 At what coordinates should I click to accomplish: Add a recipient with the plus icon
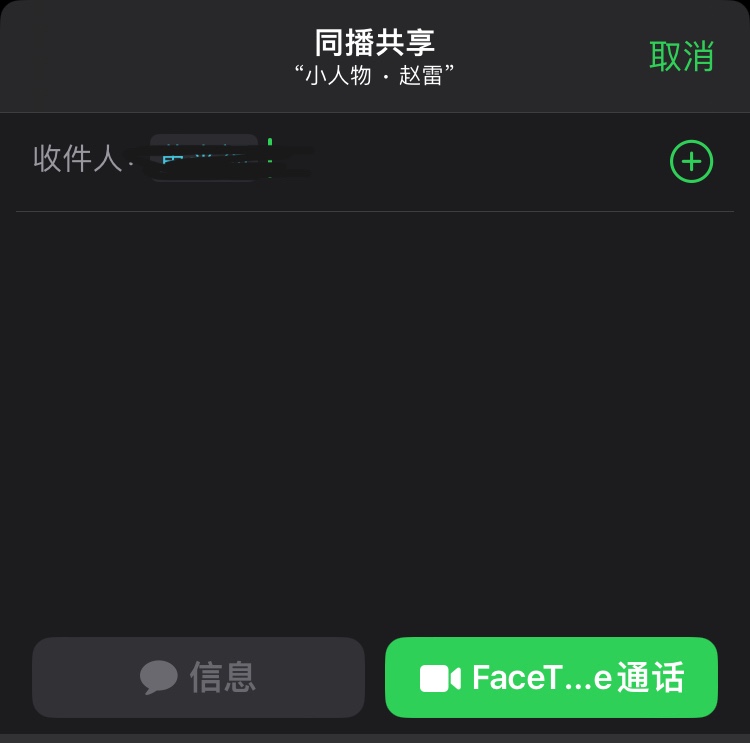click(x=691, y=161)
